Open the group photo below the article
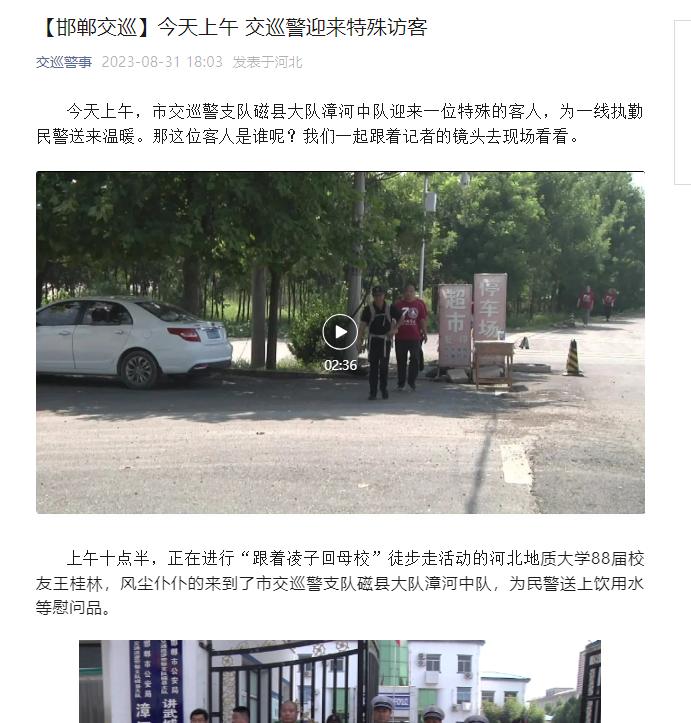 pos(340,682)
